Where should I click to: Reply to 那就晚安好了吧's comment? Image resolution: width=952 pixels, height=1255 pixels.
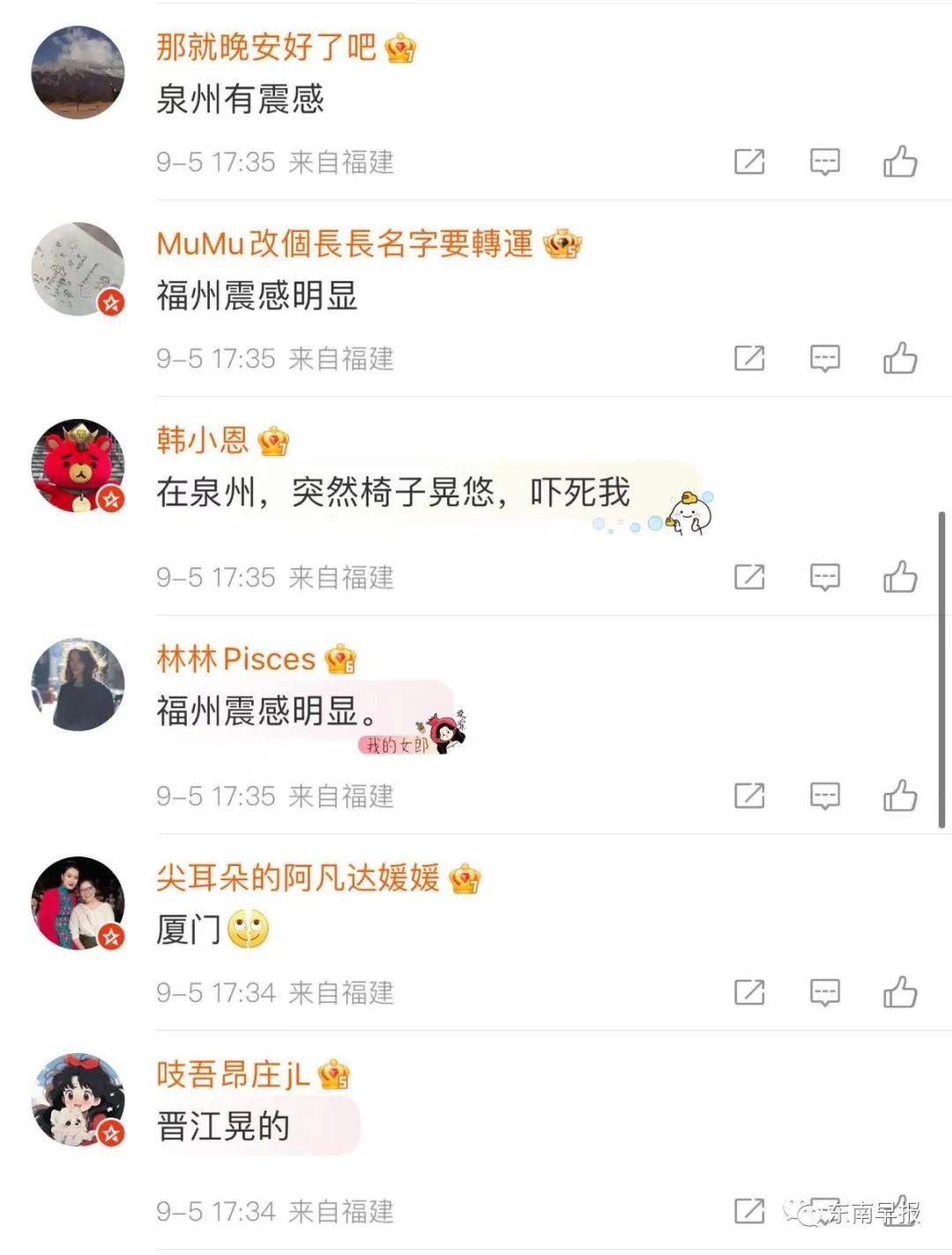point(824,162)
